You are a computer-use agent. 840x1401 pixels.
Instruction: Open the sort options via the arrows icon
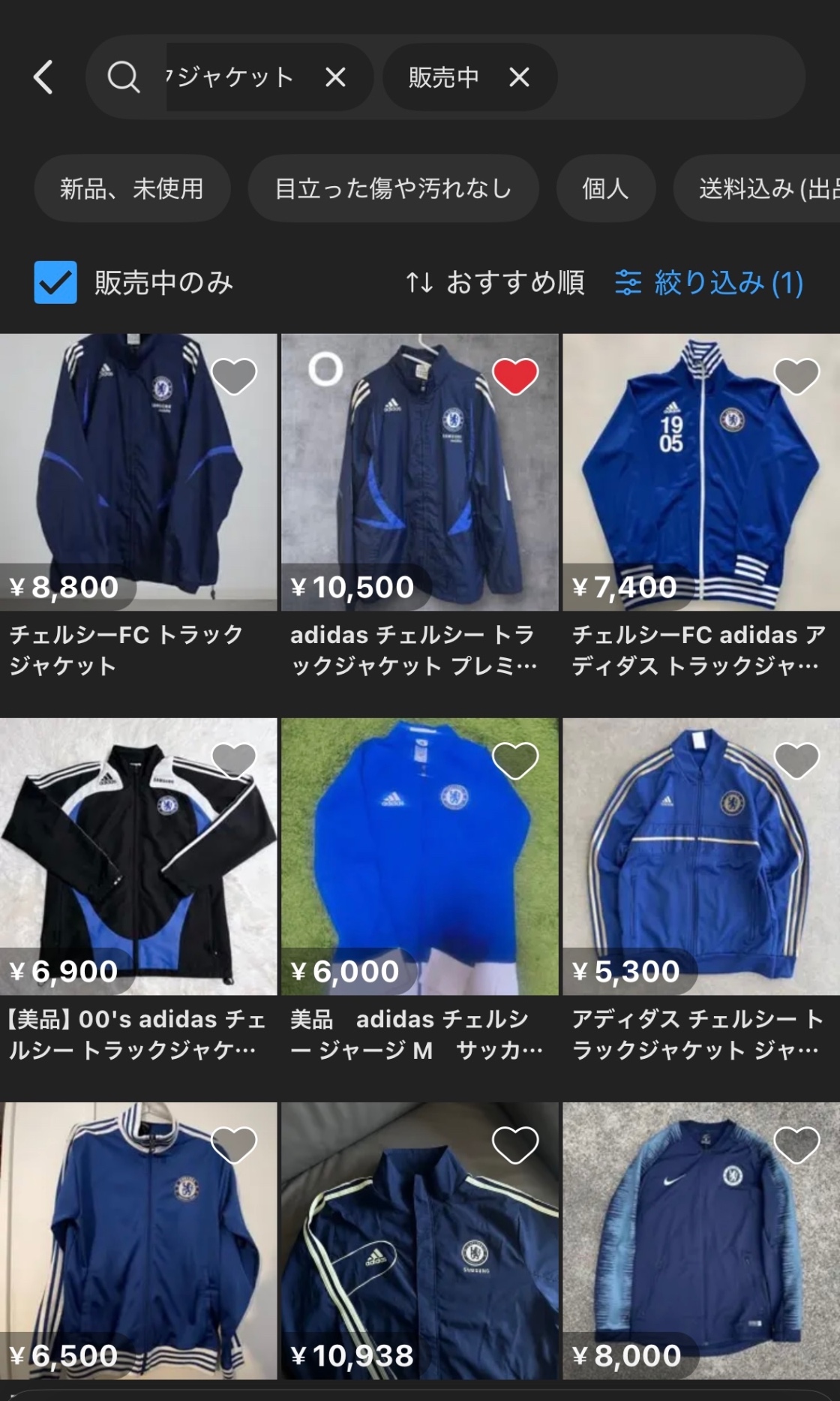(421, 284)
